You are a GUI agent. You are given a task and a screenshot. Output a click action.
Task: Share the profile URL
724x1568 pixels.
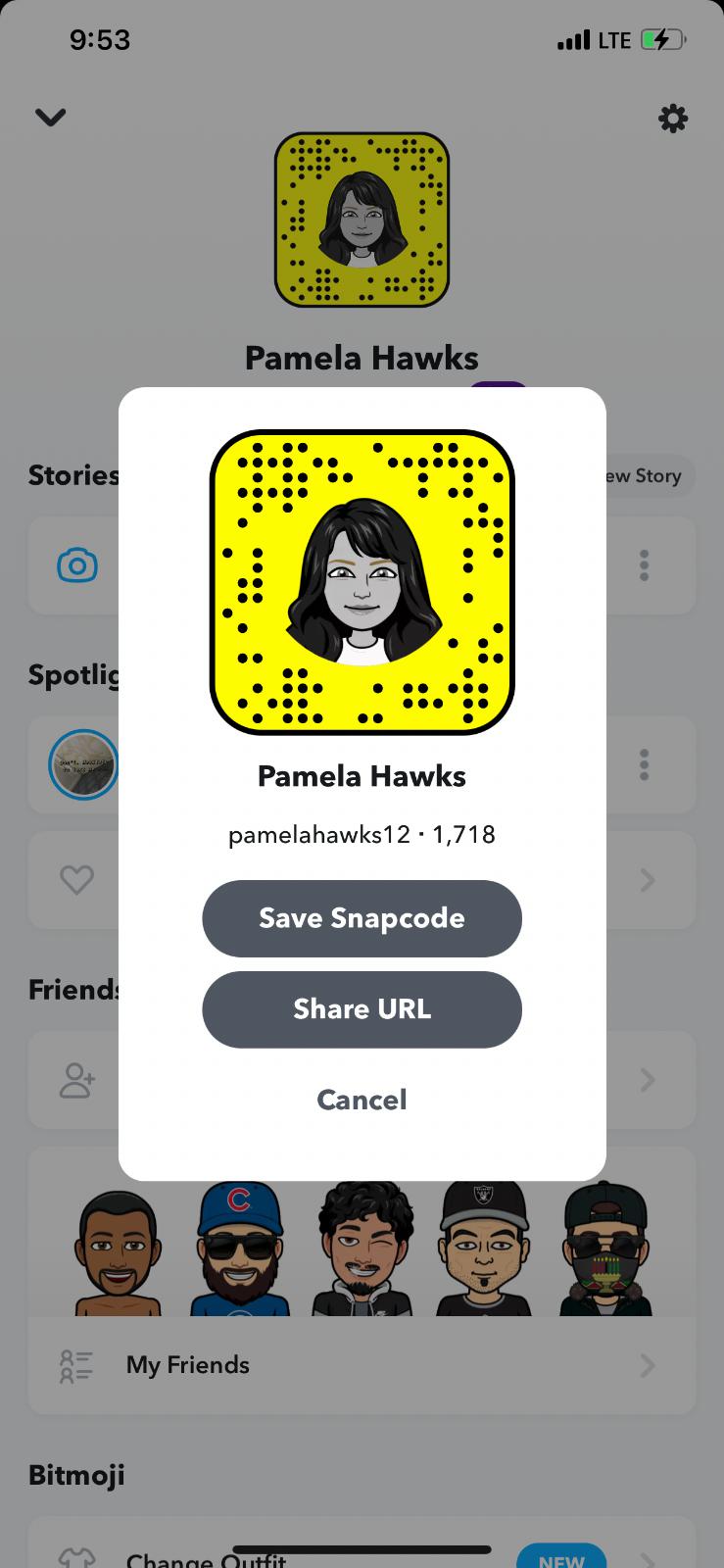tap(362, 1009)
